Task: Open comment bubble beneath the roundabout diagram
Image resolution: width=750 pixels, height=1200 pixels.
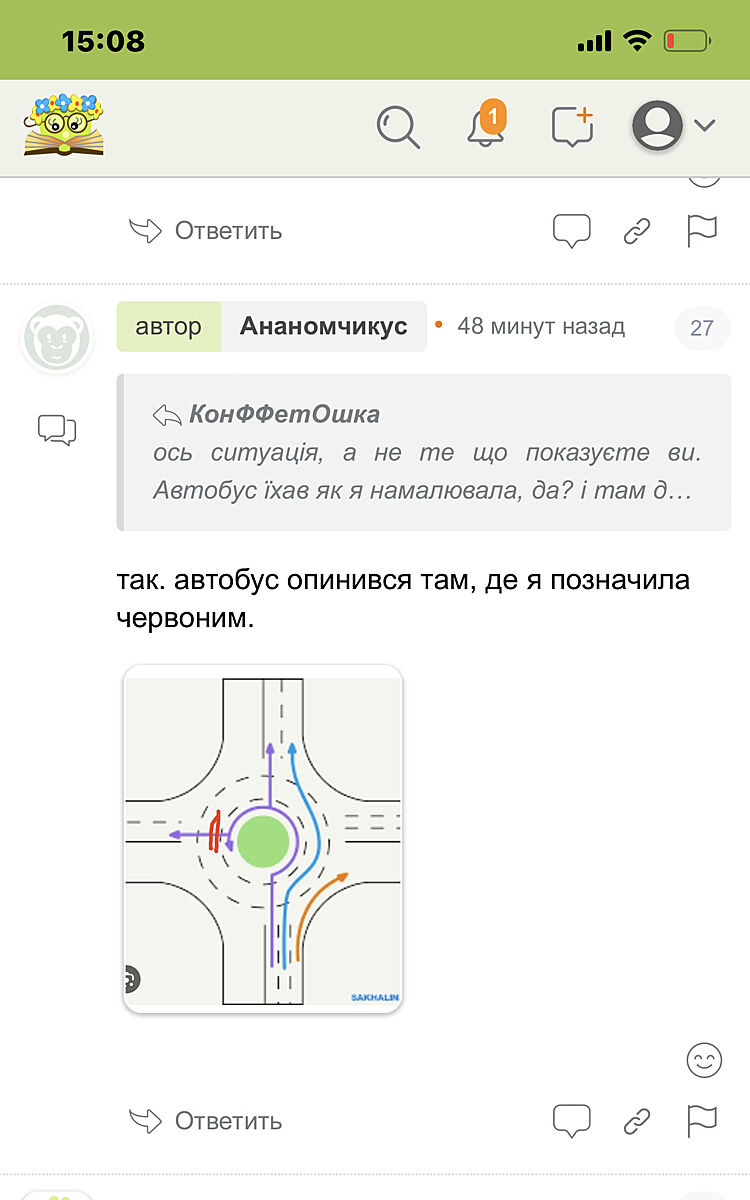Action: point(572,1121)
